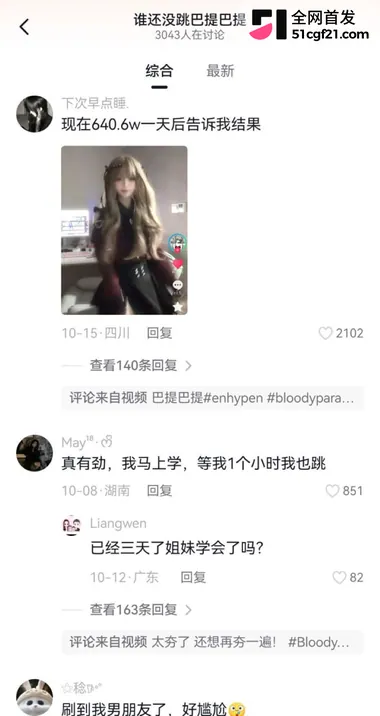
Task: Open May's profile avatar
Action: [35, 453]
